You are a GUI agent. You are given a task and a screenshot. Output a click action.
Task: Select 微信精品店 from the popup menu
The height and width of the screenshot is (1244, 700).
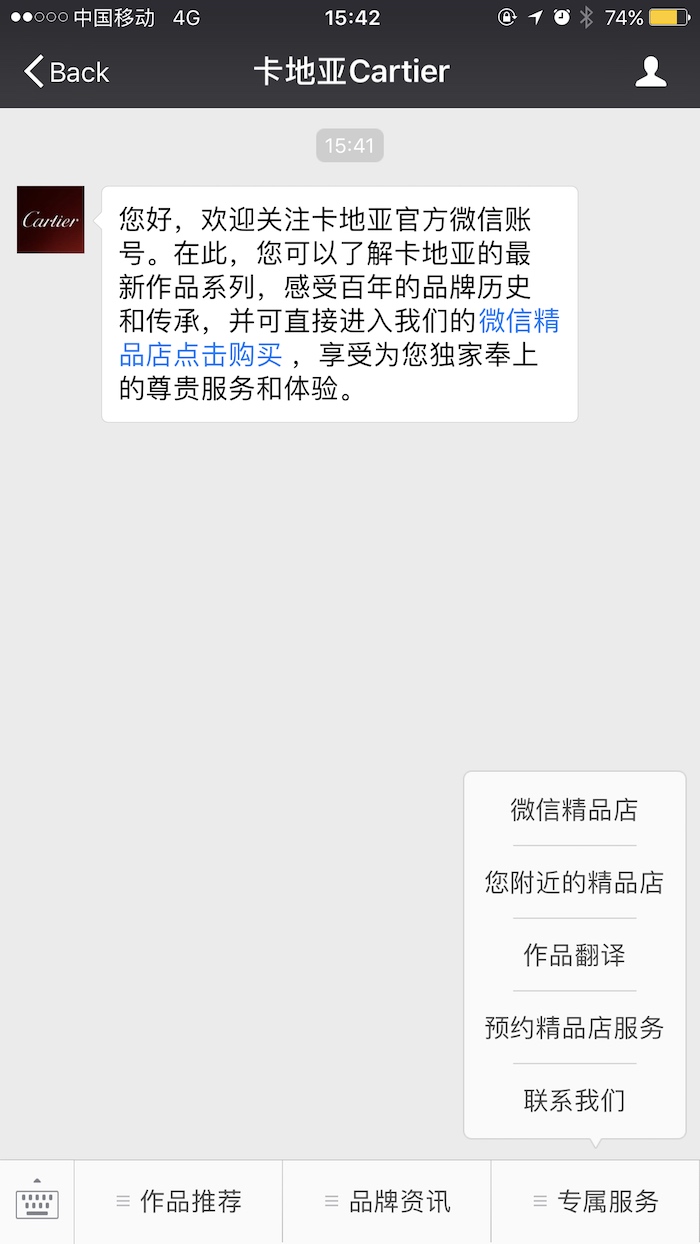pos(574,810)
